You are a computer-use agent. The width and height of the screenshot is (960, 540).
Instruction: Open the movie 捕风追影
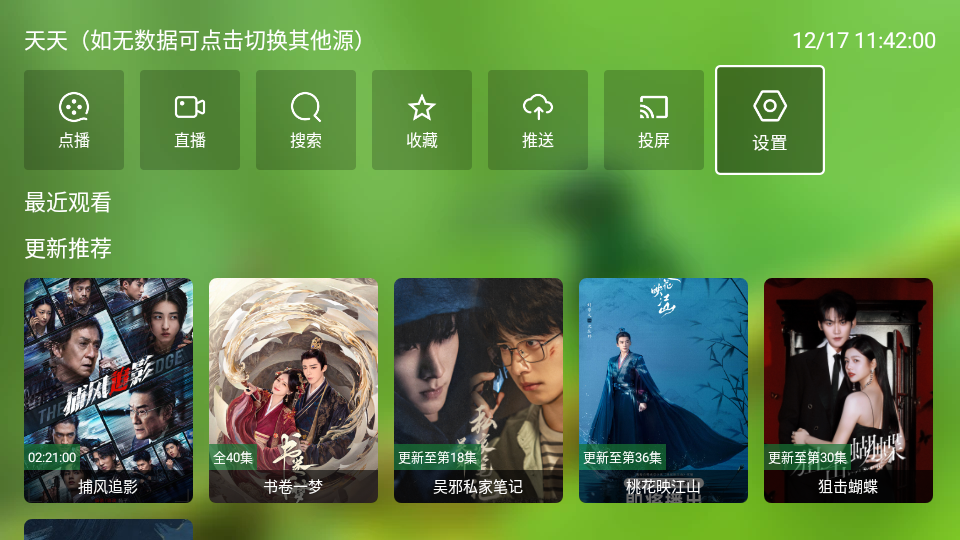tap(108, 390)
